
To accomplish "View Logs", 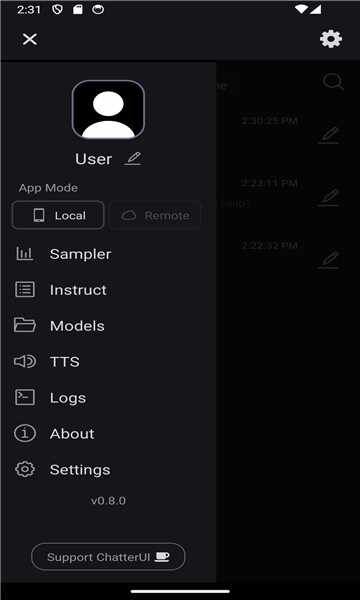I will [50, 398].
